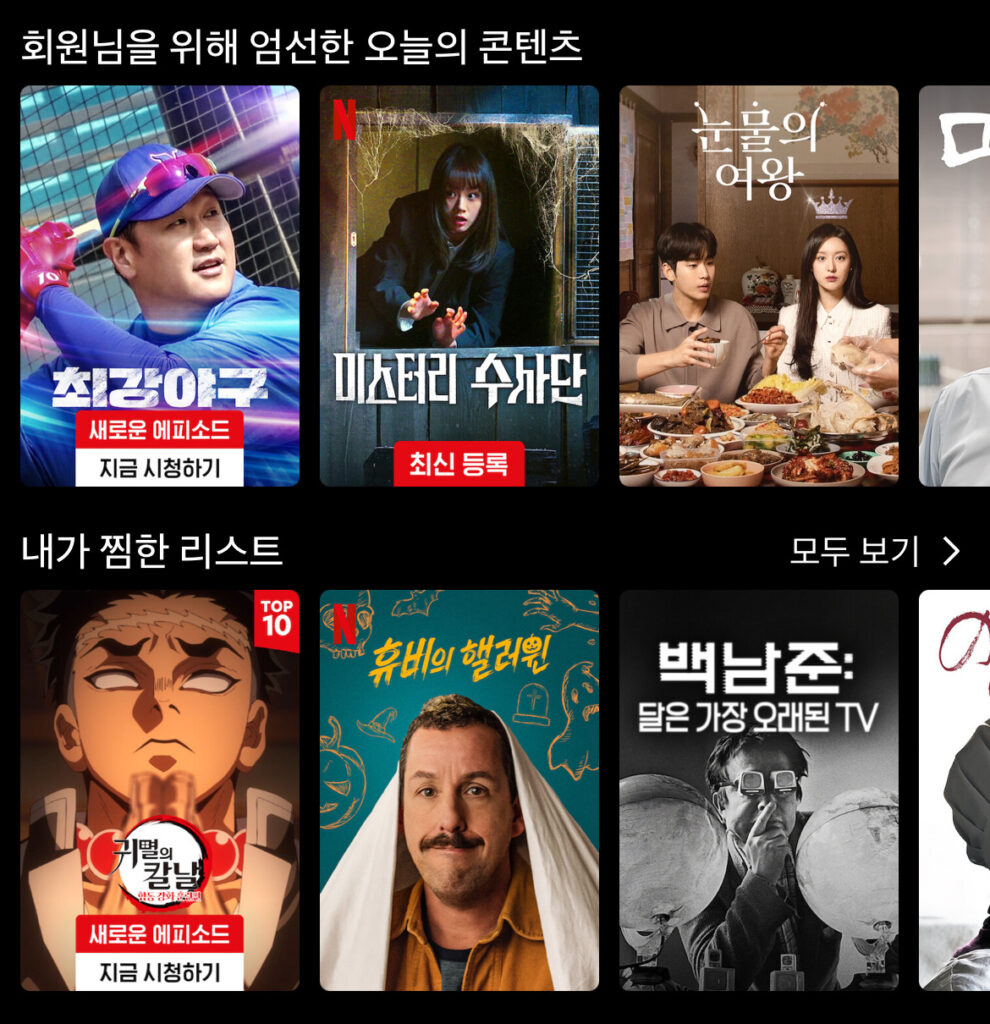View all of 내가 찜한 리스트

point(874,551)
